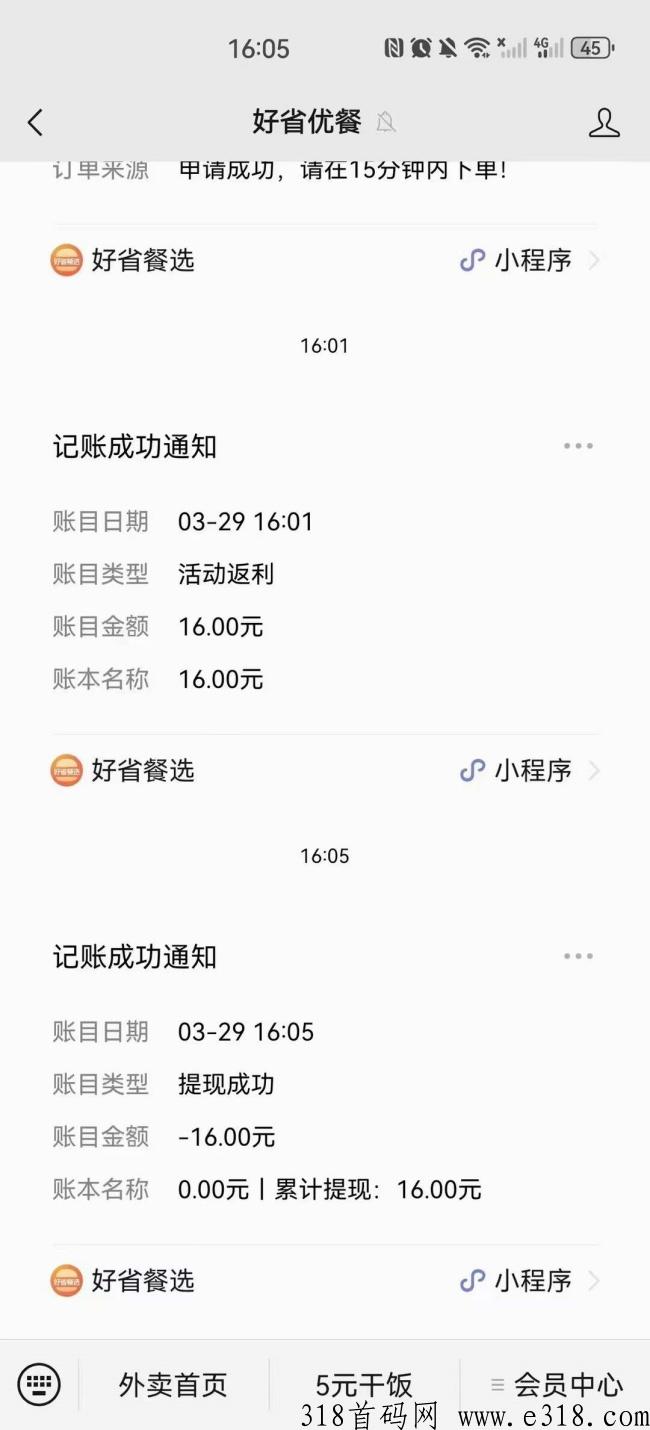
Task: Open overflow menu on 提现成功 notification
Action: (578, 957)
